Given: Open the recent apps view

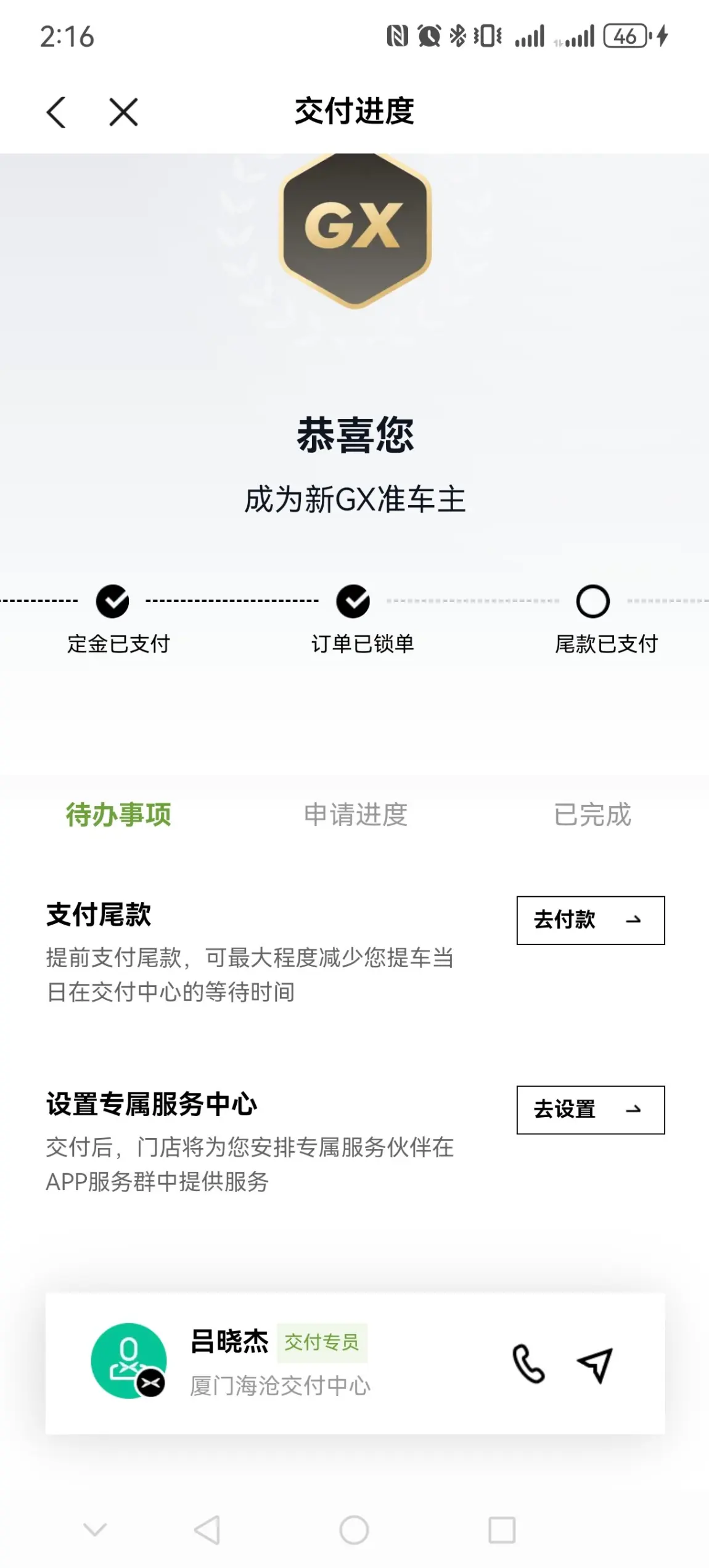Looking at the screenshot, I should click(502, 1530).
